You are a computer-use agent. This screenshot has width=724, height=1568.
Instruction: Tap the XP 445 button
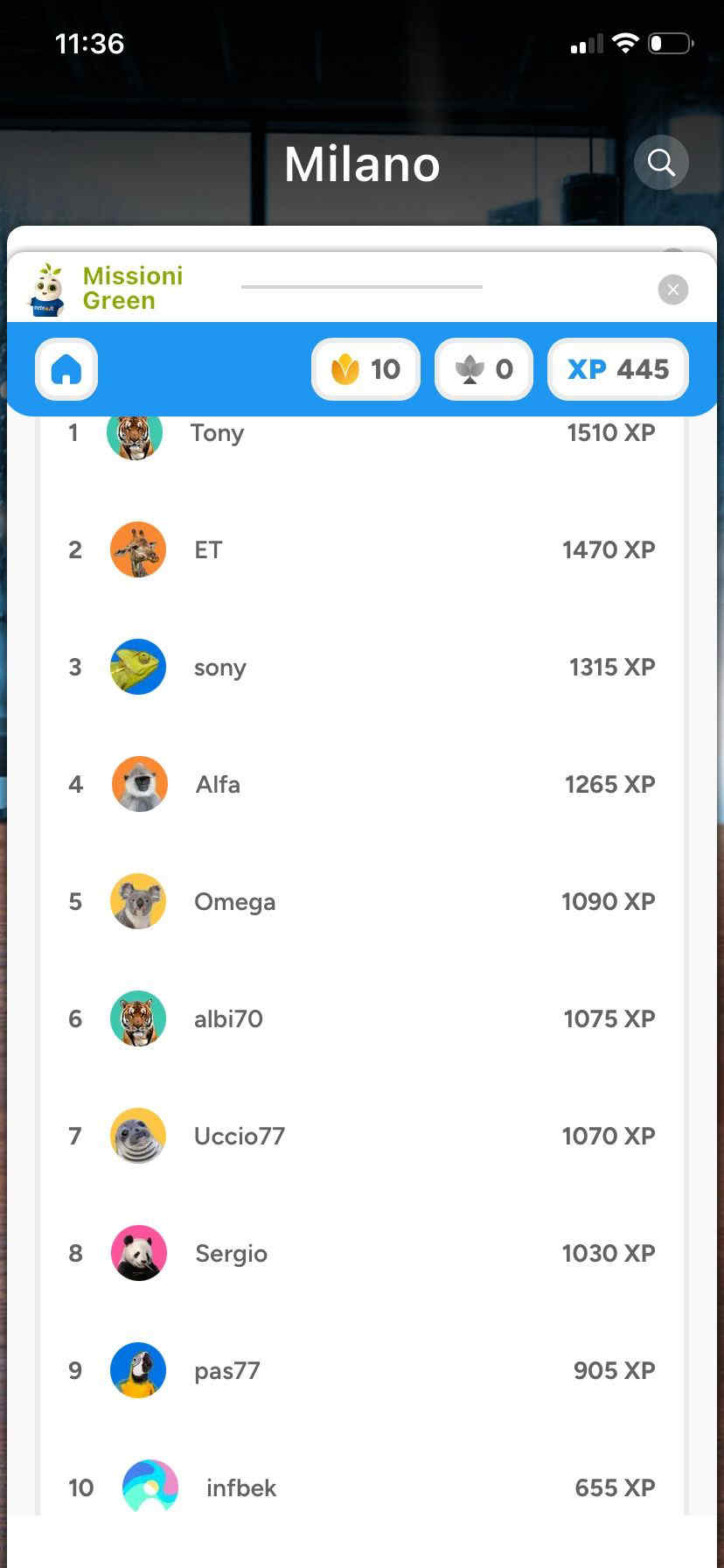click(x=618, y=369)
